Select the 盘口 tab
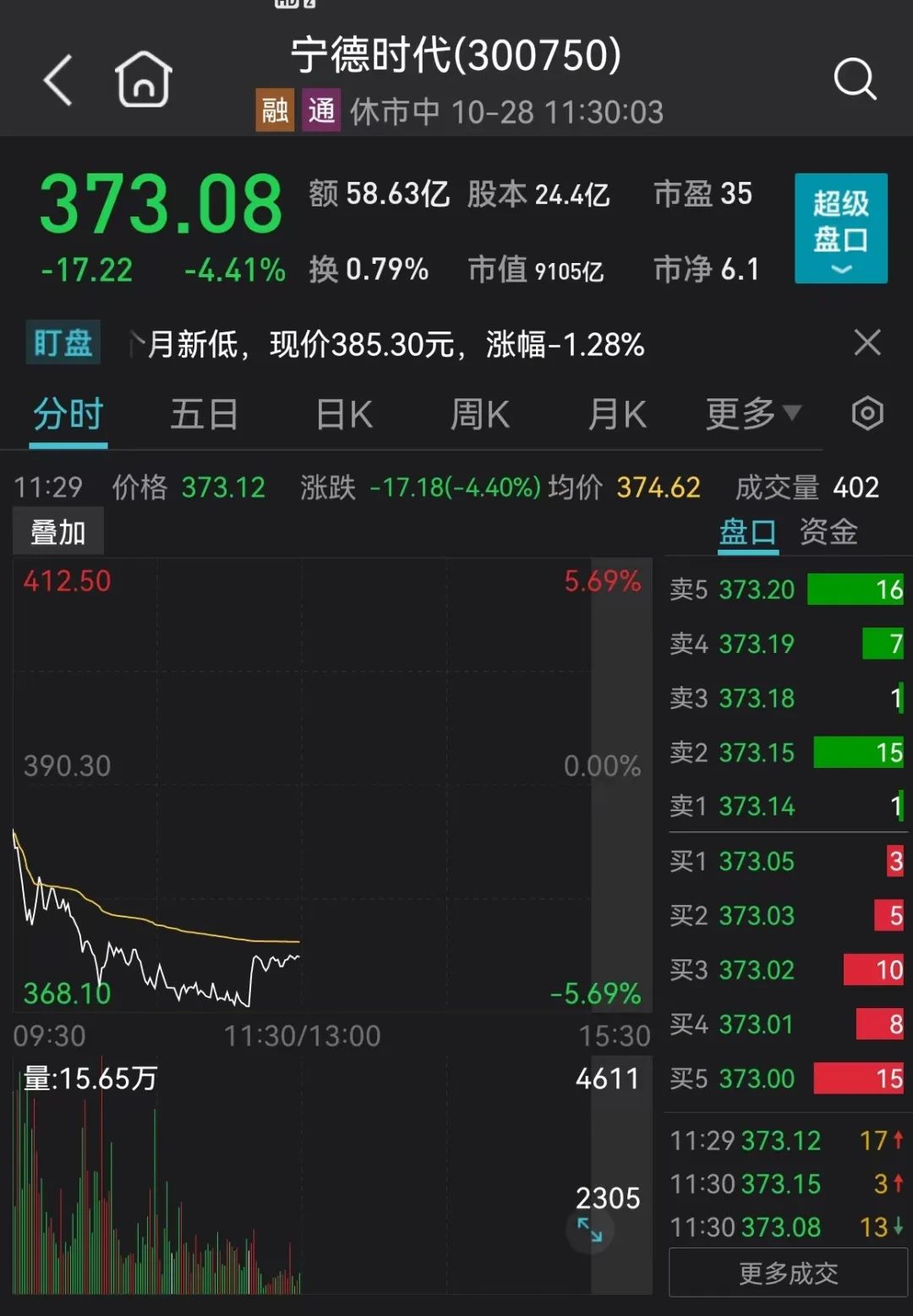The image size is (913, 1316). 747,532
